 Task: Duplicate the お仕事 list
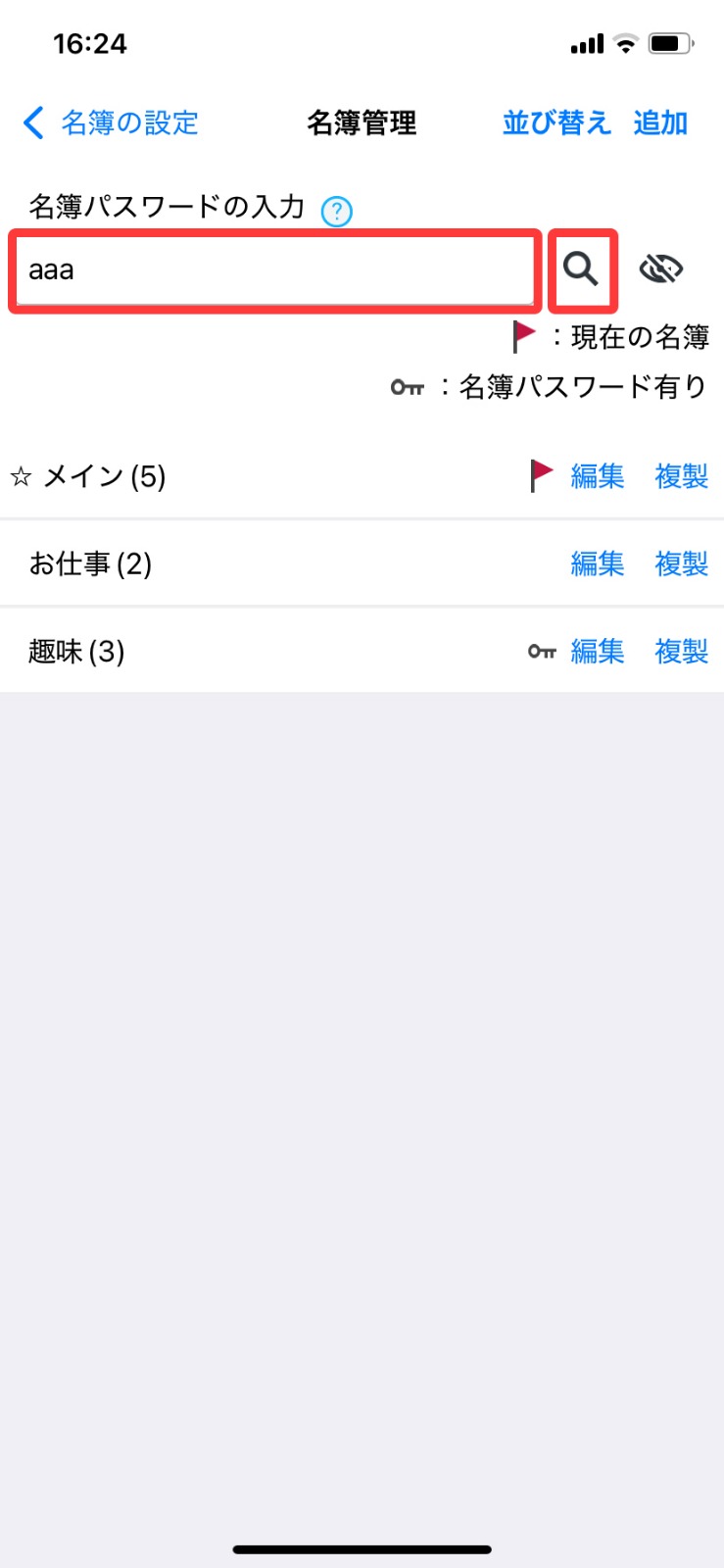[x=682, y=563]
